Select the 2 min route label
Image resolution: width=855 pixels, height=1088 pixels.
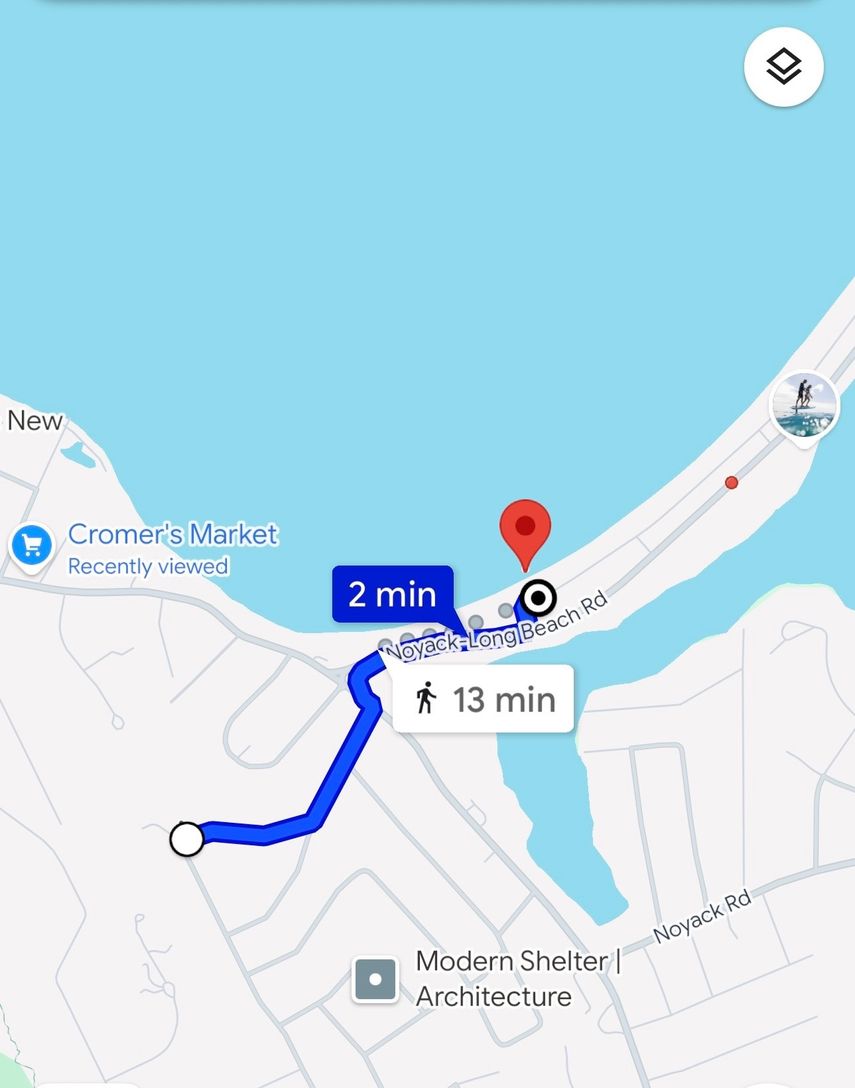pyautogui.click(x=392, y=595)
